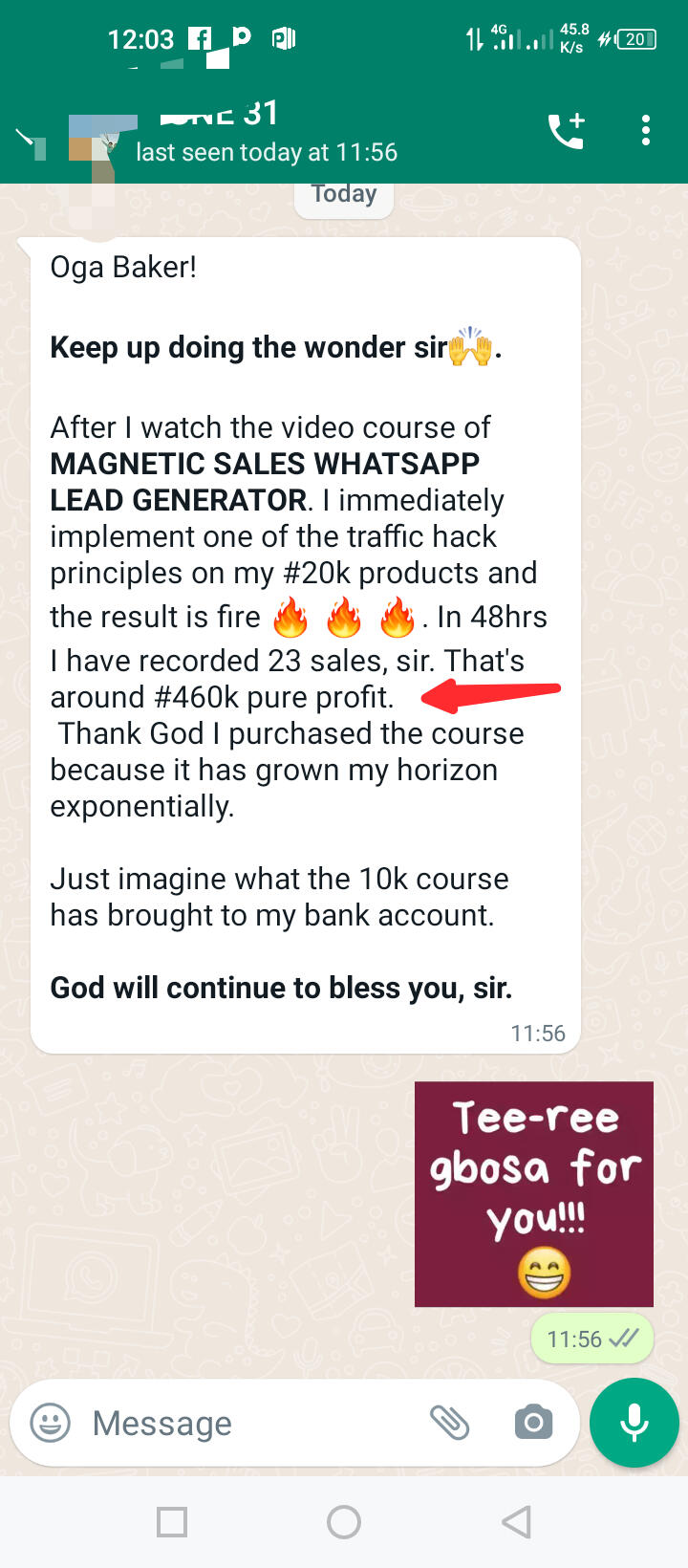This screenshot has height=1568, width=688.
Task: Open the 'Tee-ree gbosa for you!!!' image
Action: click(x=533, y=1193)
